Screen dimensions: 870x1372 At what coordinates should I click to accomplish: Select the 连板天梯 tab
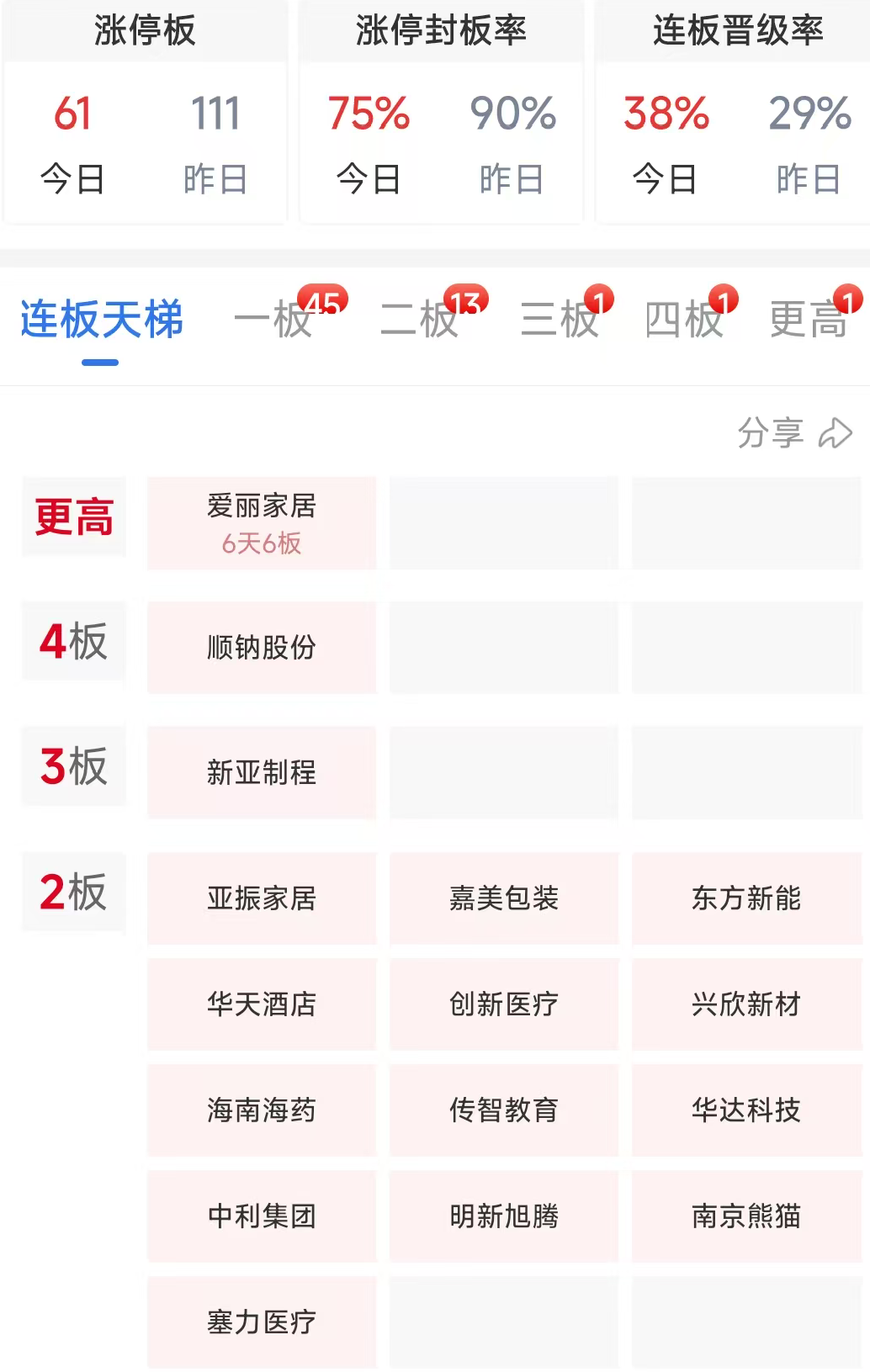point(101,320)
